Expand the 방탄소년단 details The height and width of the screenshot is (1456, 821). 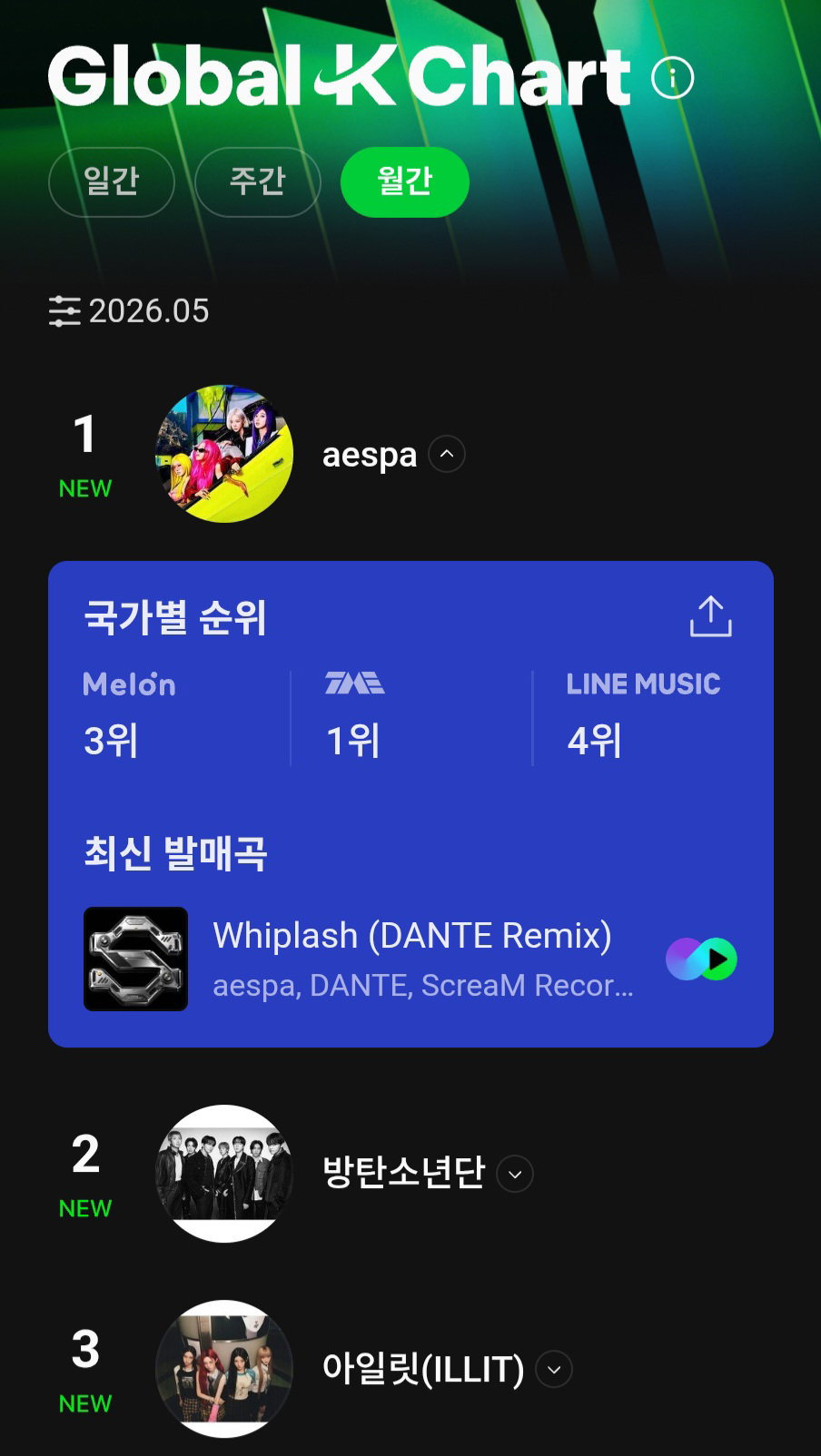(x=515, y=1174)
